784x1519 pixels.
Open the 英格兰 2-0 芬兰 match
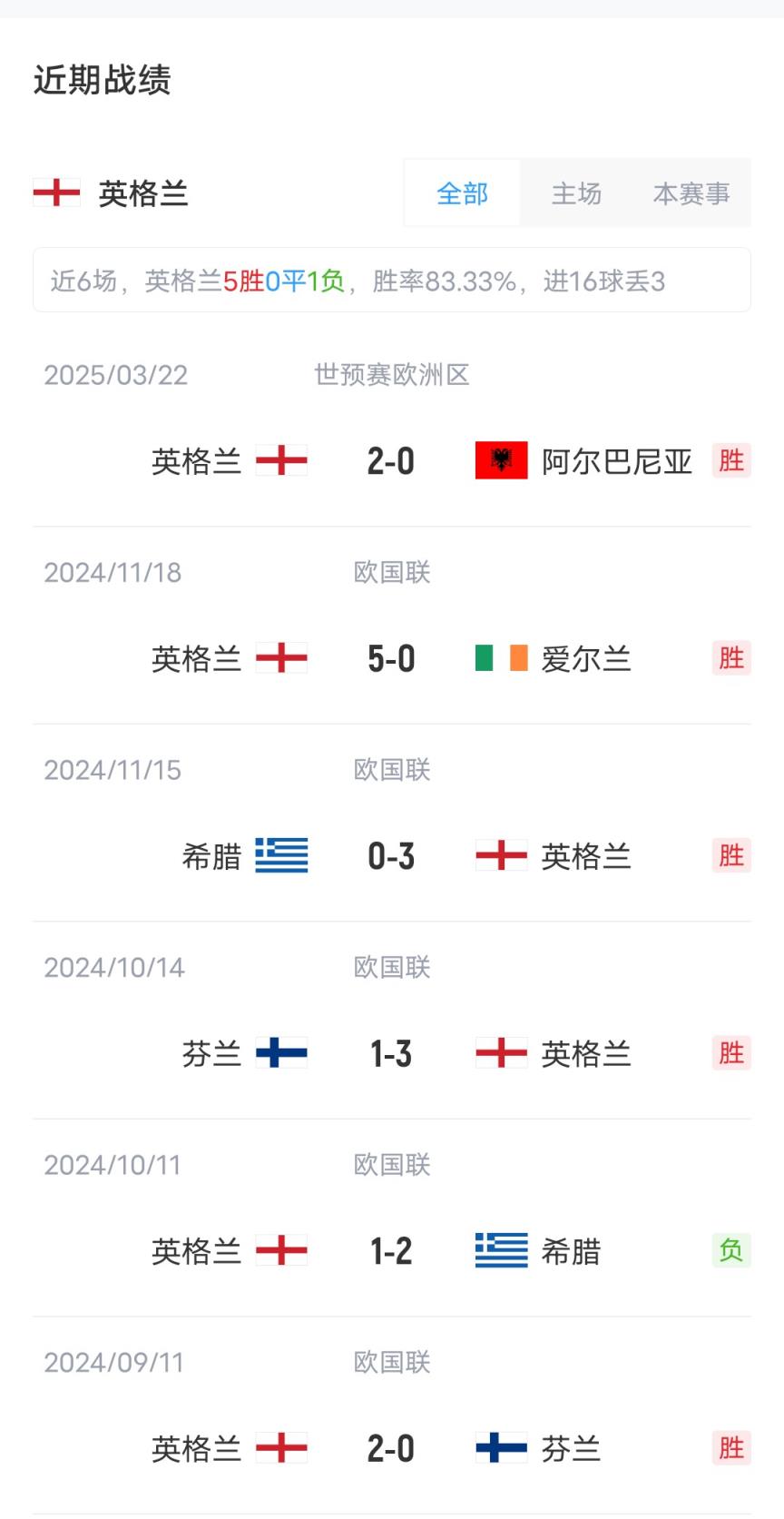pyautogui.click(x=391, y=1448)
